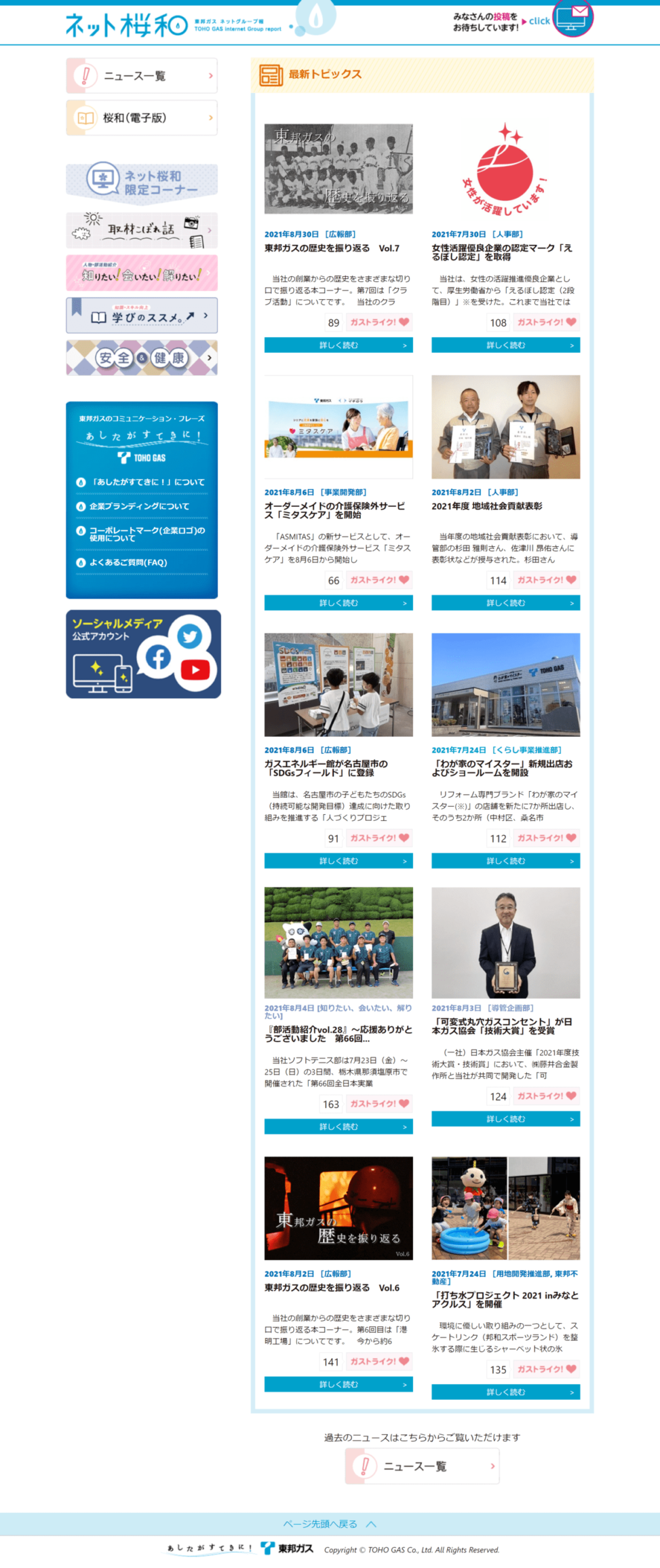Screen dimensions: 660x1568
Task: Open the よくあるご質問(FAQ) link
Action: [x=128, y=562]
